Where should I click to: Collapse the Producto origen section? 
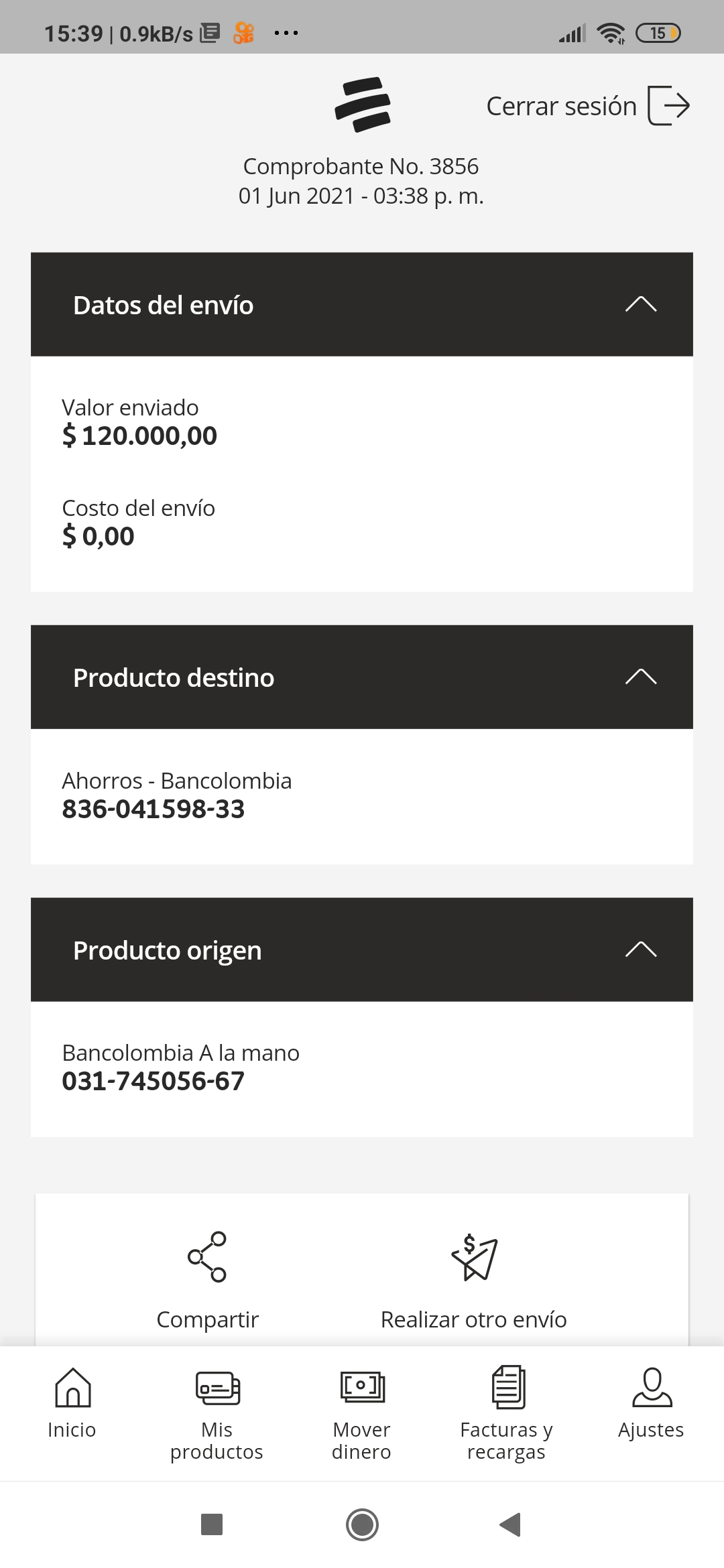click(x=362, y=950)
